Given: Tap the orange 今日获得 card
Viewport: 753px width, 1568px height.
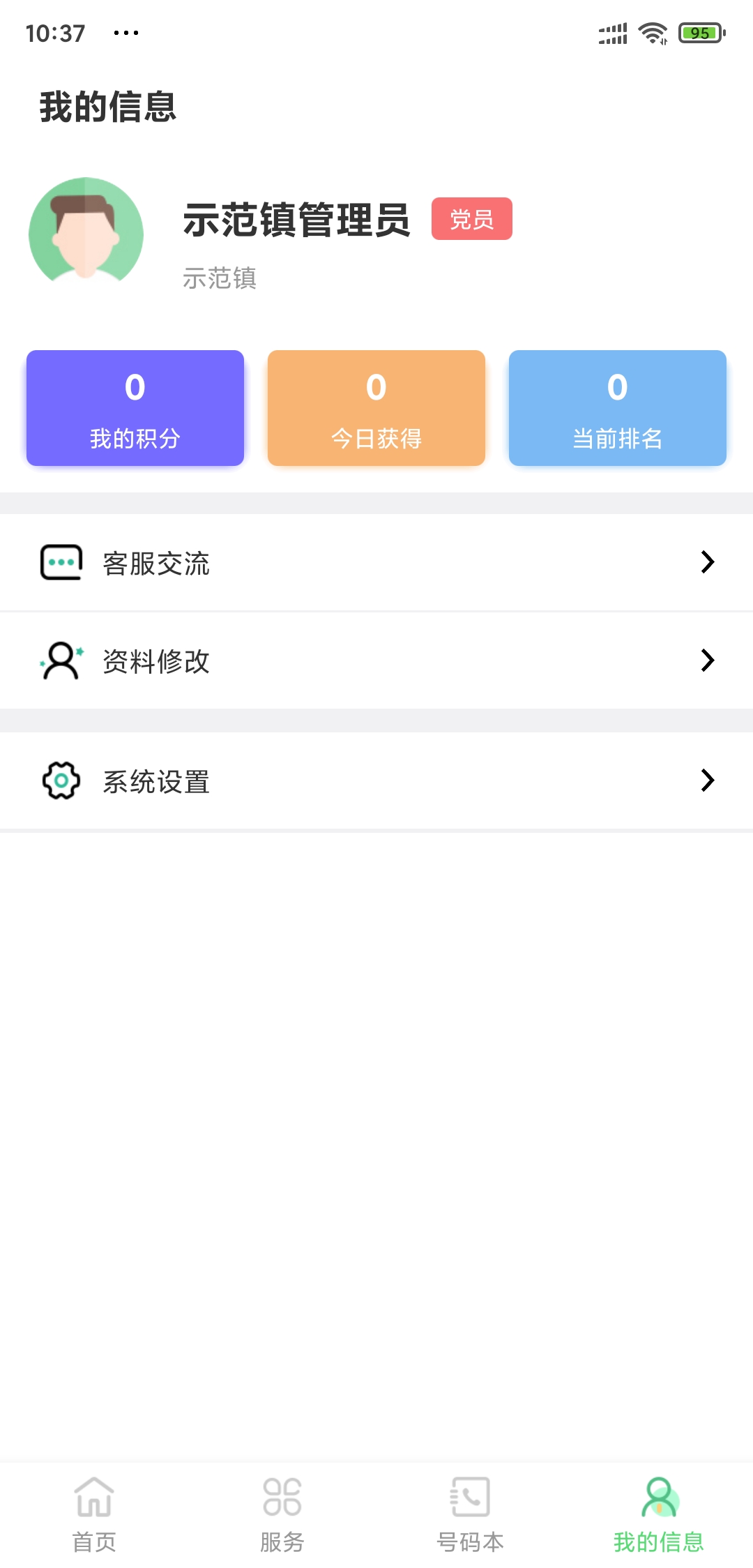Looking at the screenshot, I should 376,407.
